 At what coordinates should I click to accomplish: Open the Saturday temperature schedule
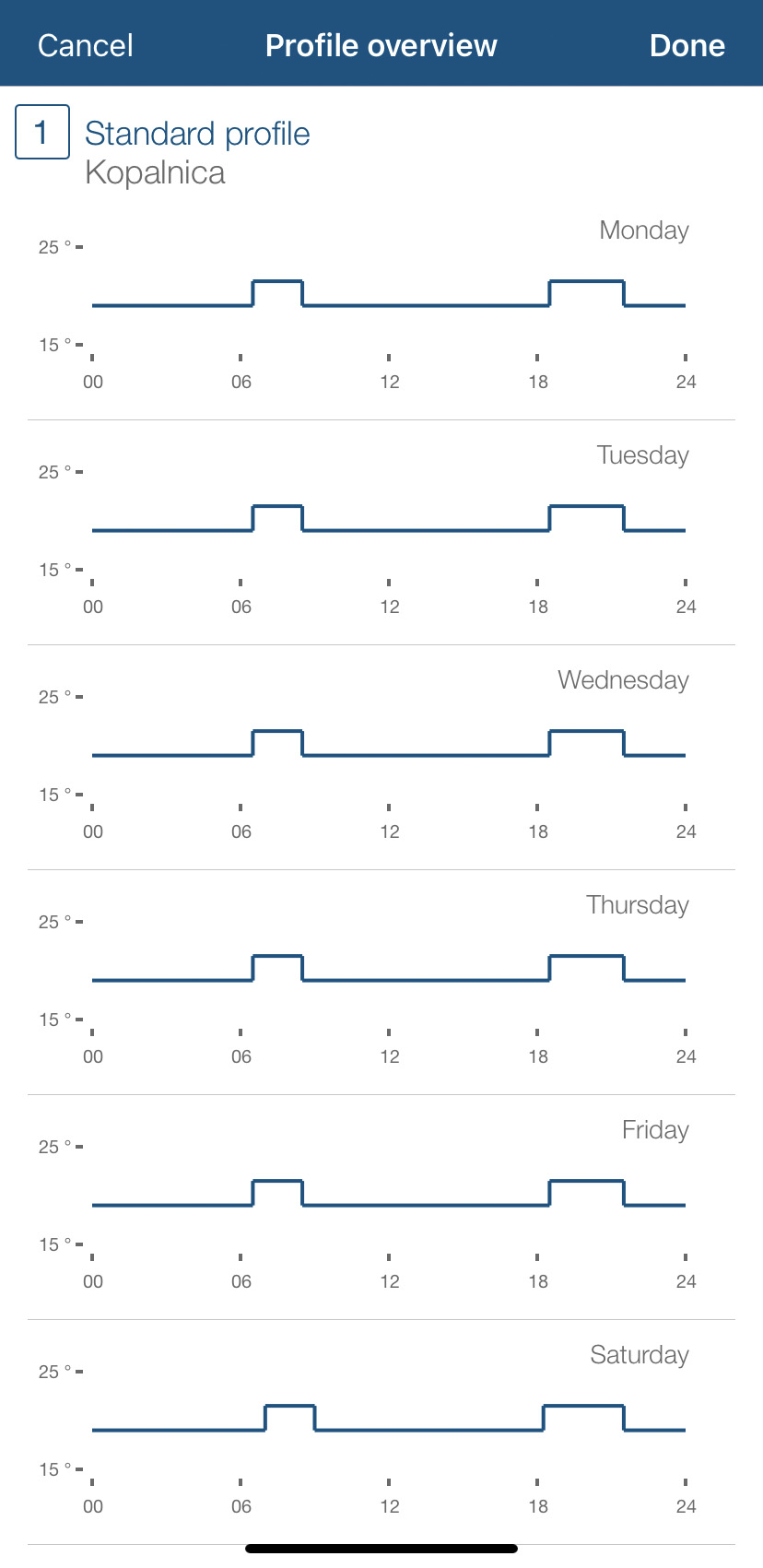click(381, 1432)
